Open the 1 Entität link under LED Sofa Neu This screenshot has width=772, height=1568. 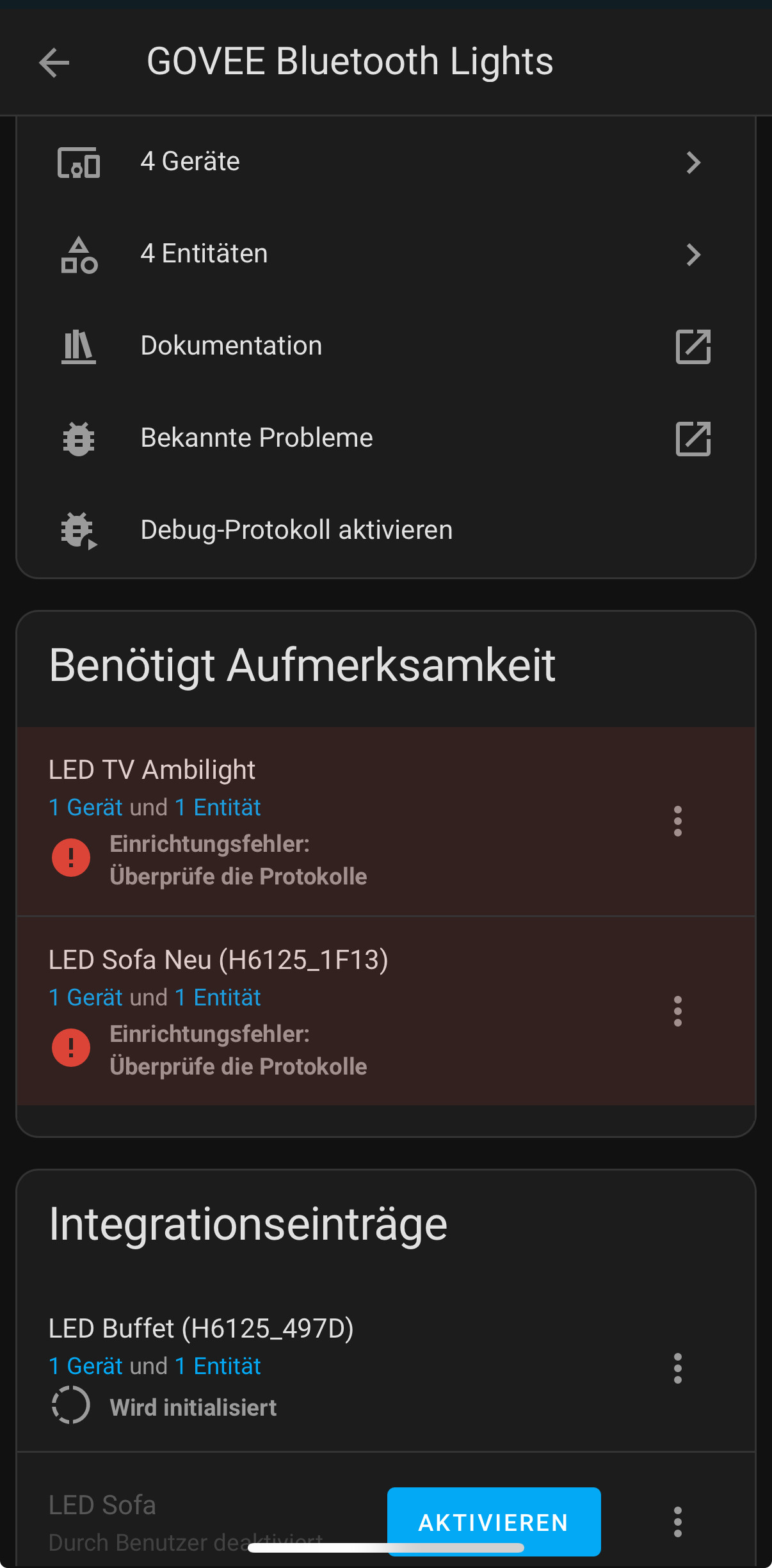218,998
